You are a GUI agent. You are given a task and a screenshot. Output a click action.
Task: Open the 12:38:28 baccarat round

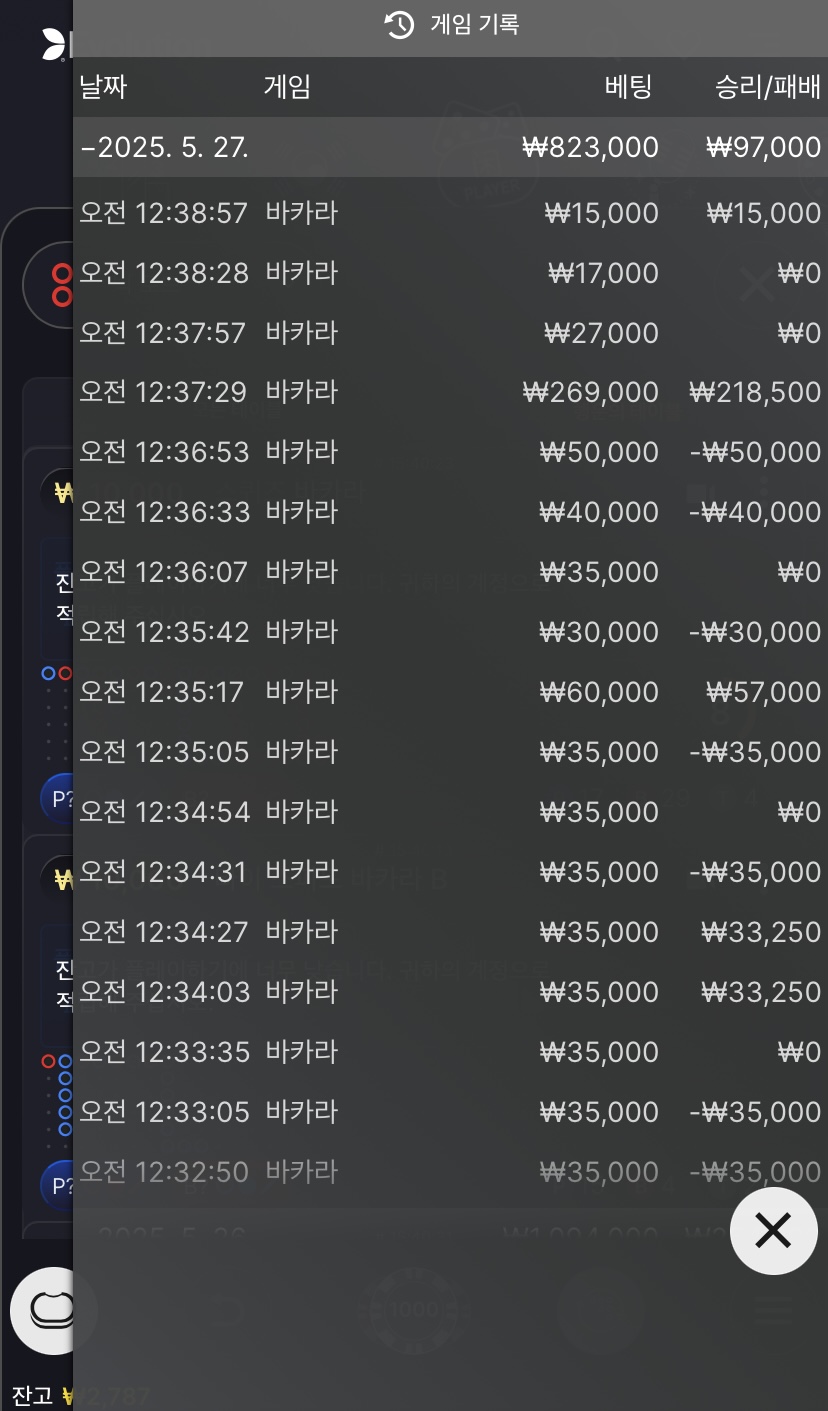click(450, 273)
